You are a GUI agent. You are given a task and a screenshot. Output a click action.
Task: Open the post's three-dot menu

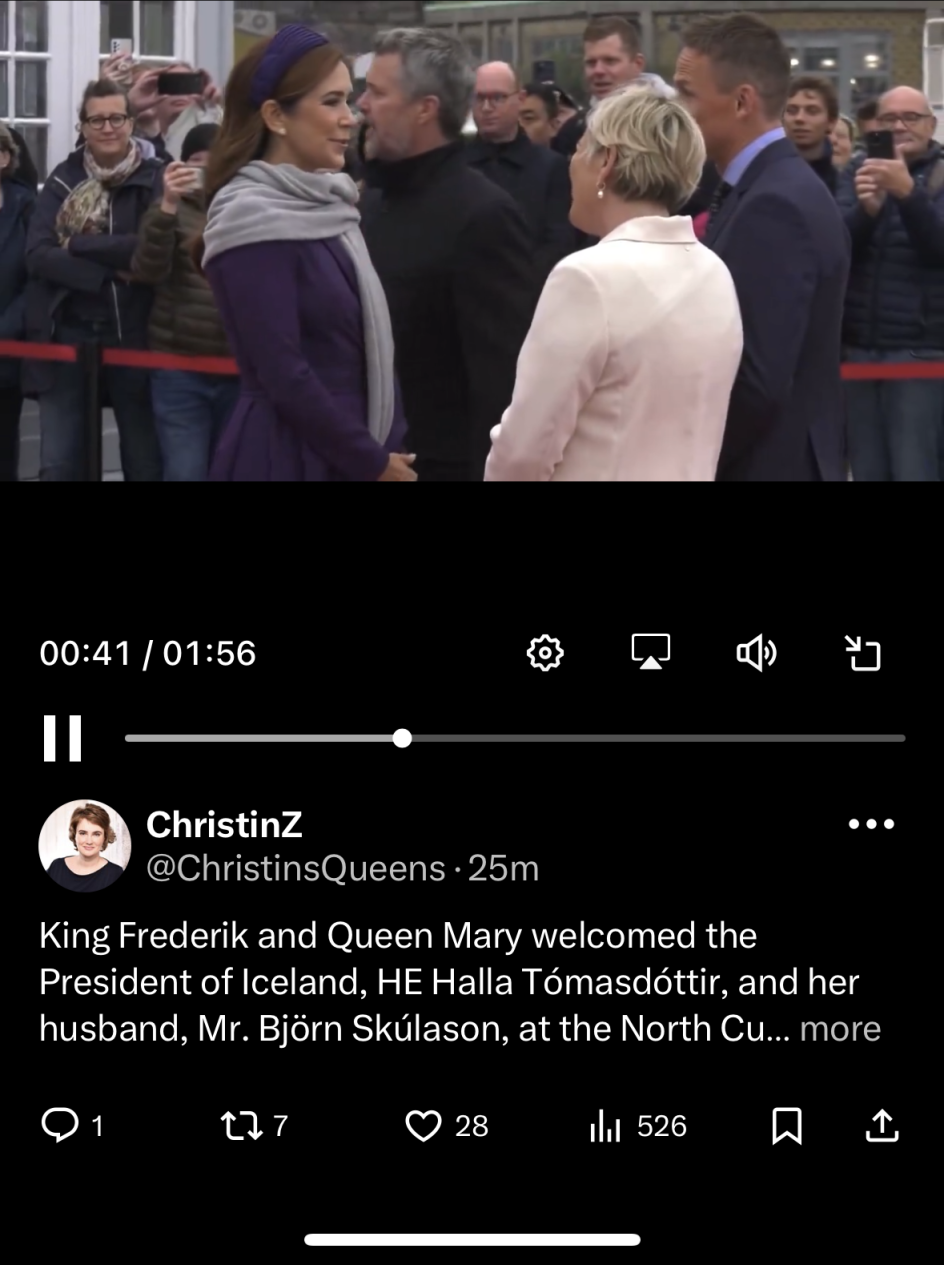tap(871, 824)
